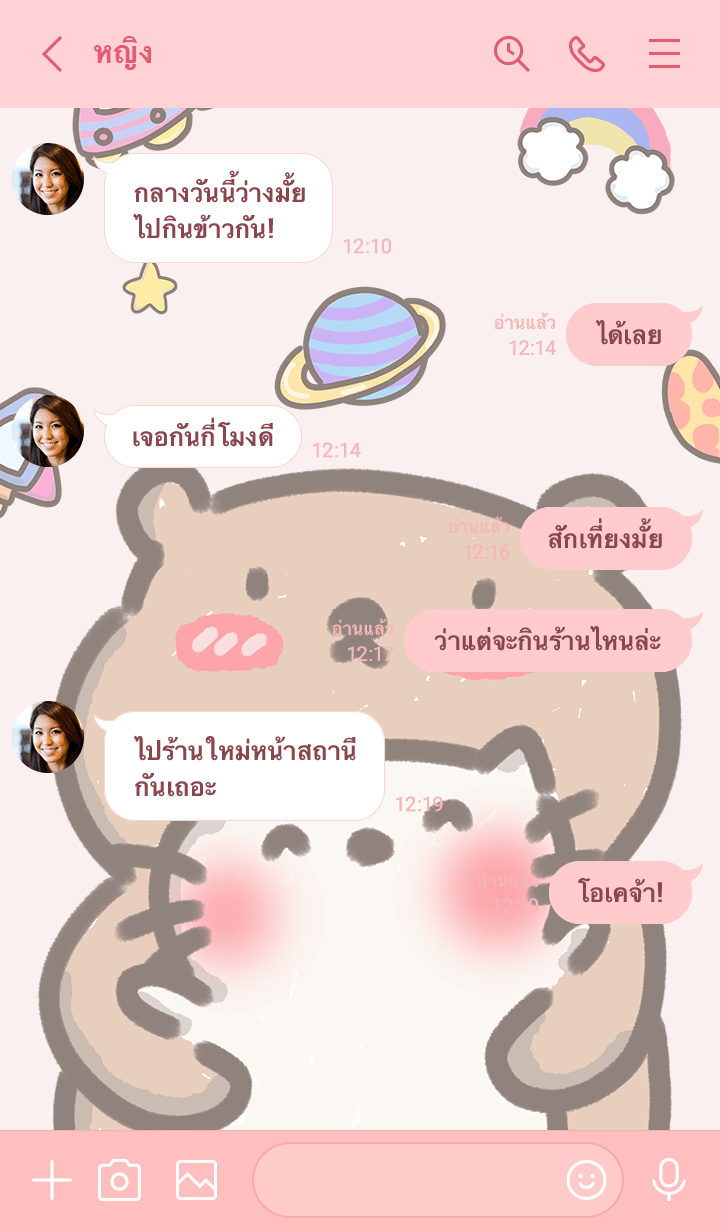Open the plus attachment options
This screenshot has height=1232, width=720.
coord(52,1181)
